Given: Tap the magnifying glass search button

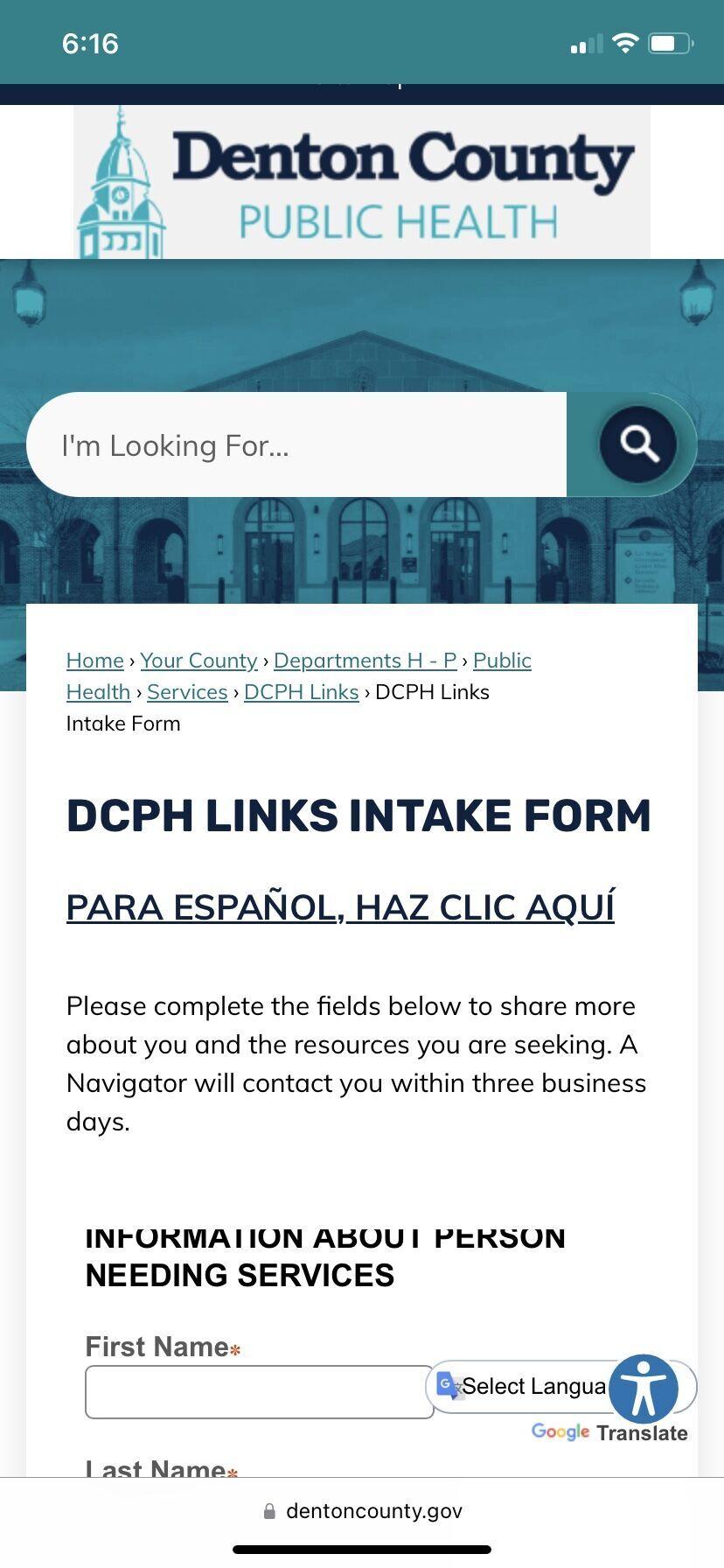Looking at the screenshot, I should tap(638, 444).
